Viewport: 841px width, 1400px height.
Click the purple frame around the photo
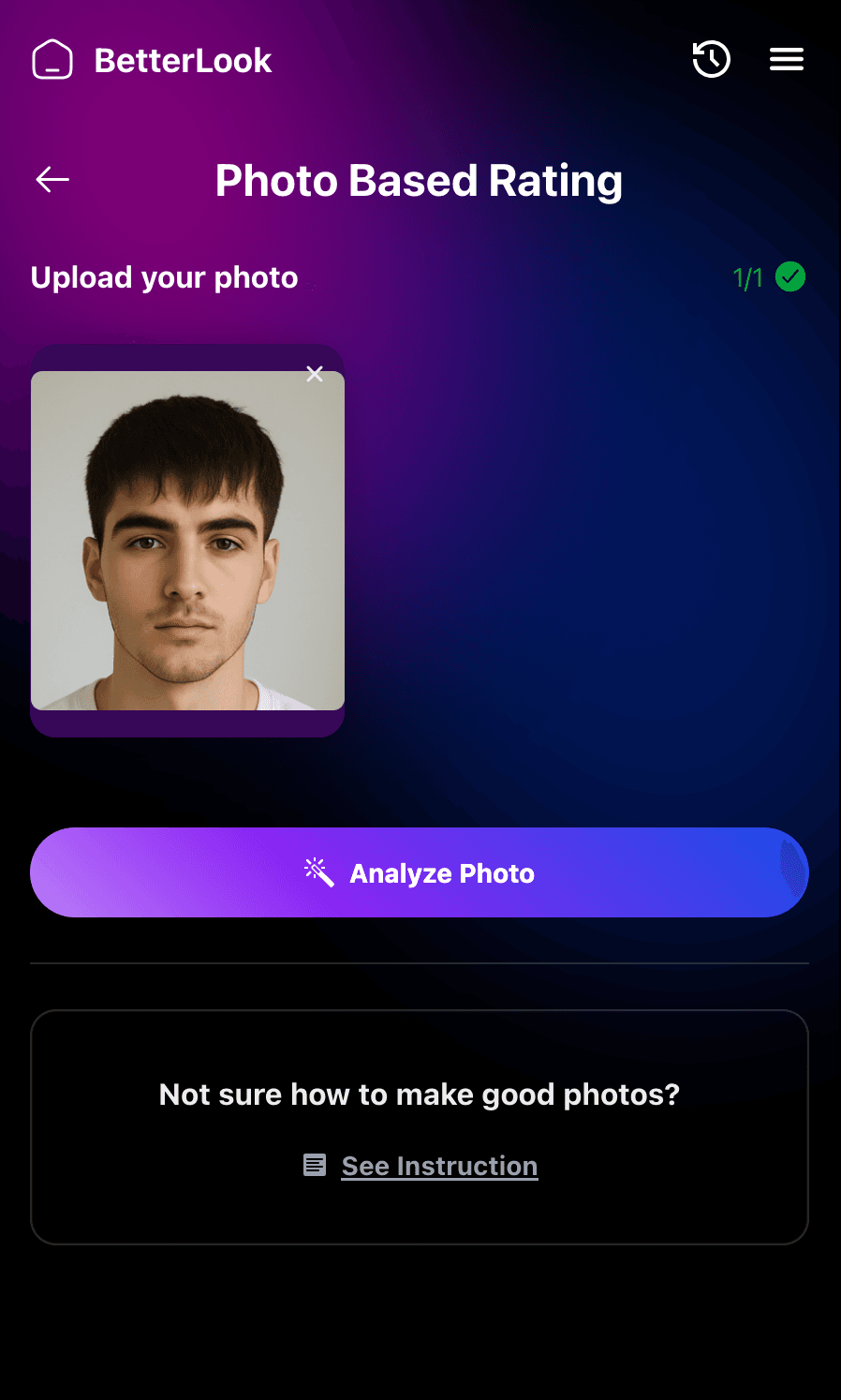[x=187, y=722]
